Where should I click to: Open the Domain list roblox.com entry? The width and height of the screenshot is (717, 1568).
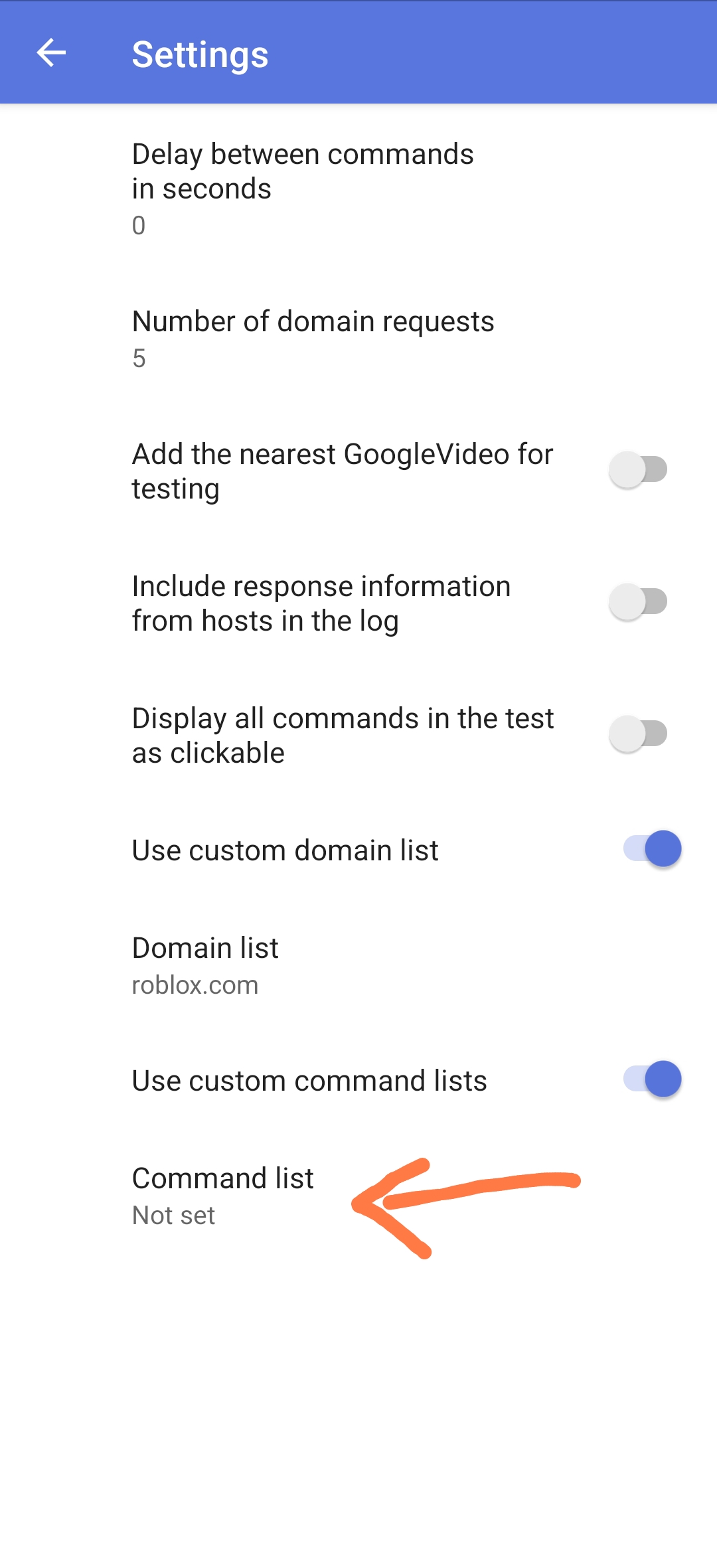pyautogui.click(x=206, y=965)
